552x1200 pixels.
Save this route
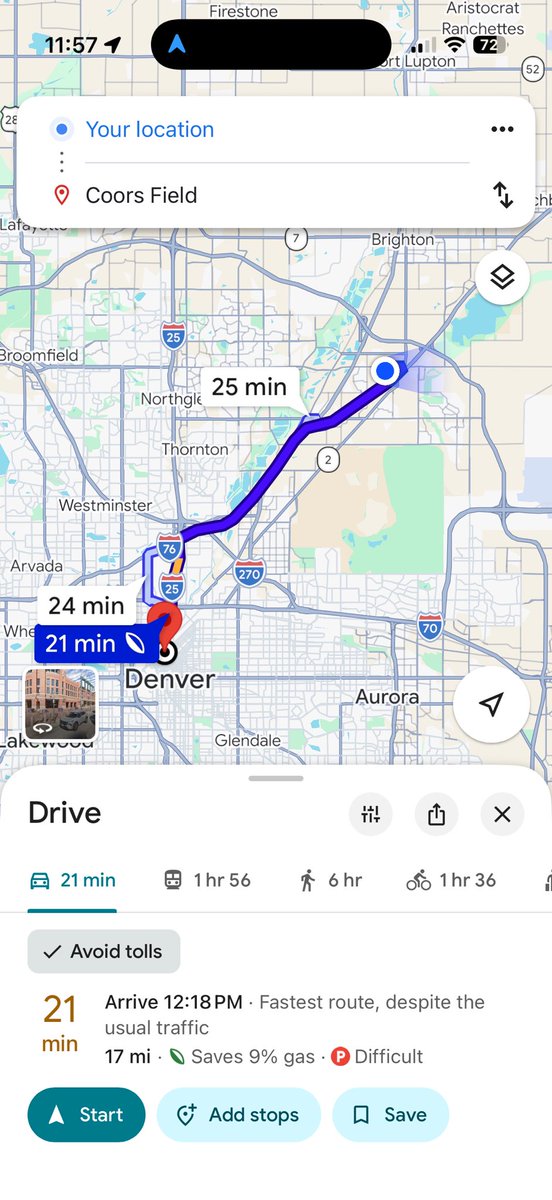tap(390, 1115)
